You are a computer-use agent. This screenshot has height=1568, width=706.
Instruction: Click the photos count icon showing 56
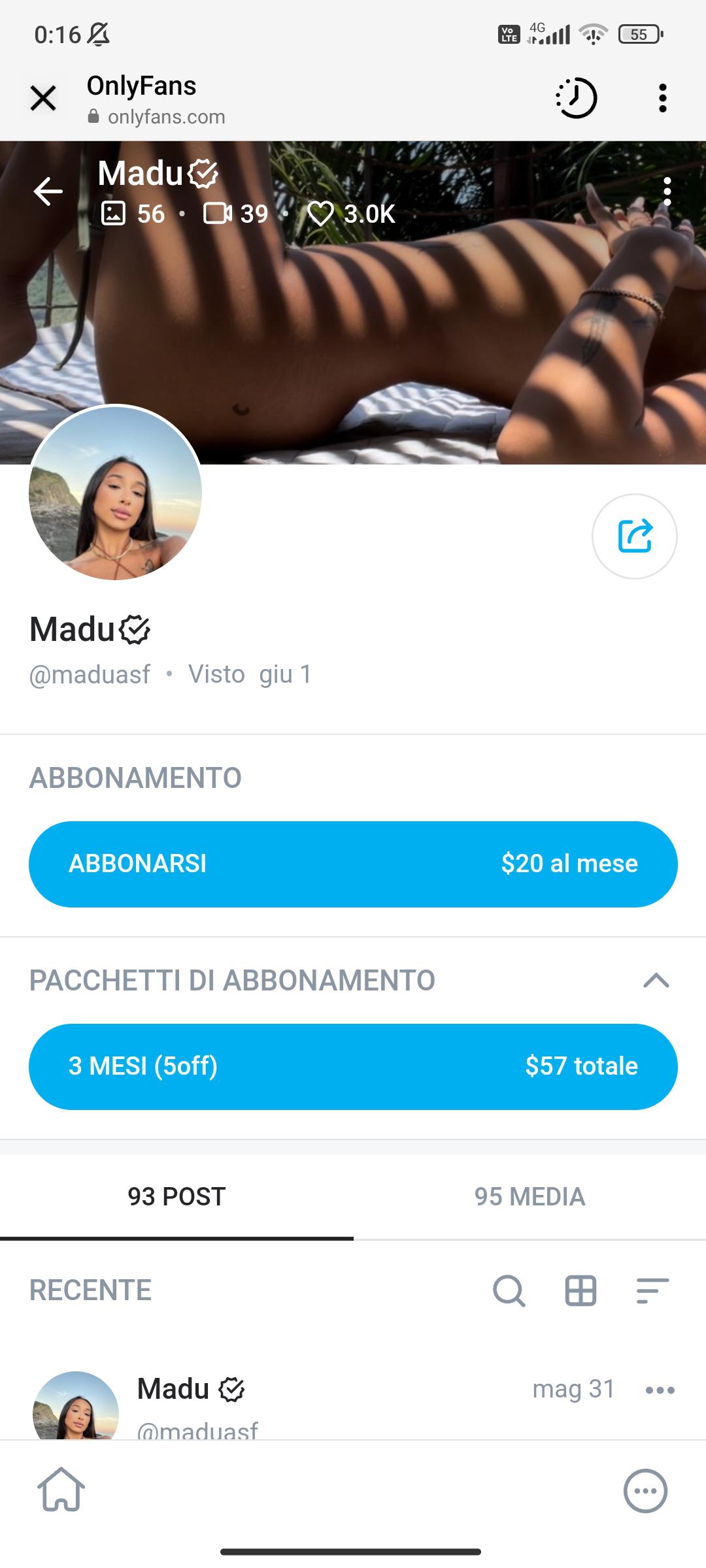pyautogui.click(x=116, y=214)
